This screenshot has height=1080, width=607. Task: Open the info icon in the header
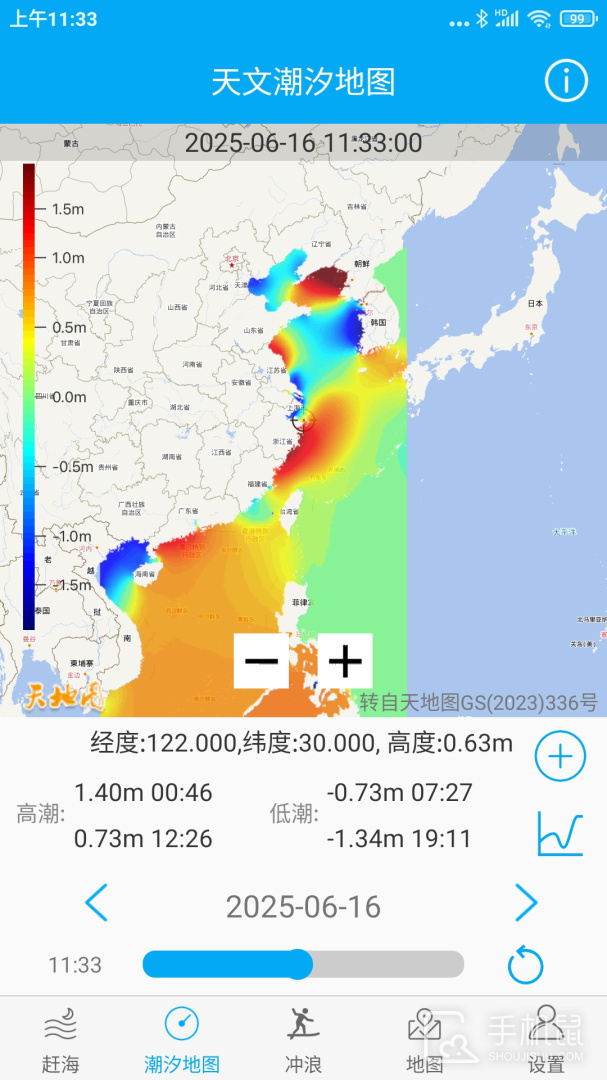565,81
